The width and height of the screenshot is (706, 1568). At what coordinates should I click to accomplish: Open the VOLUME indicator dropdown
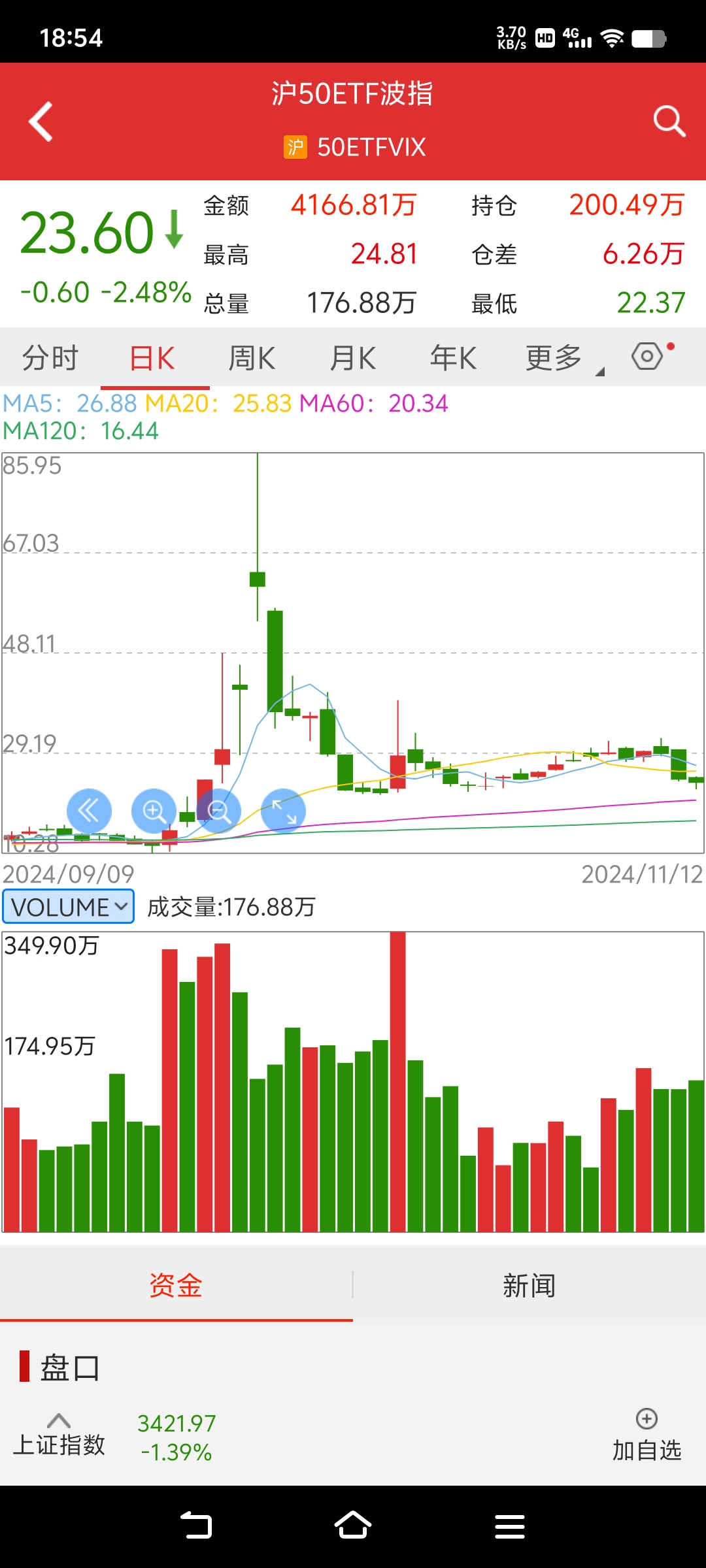pyautogui.click(x=69, y=907)
